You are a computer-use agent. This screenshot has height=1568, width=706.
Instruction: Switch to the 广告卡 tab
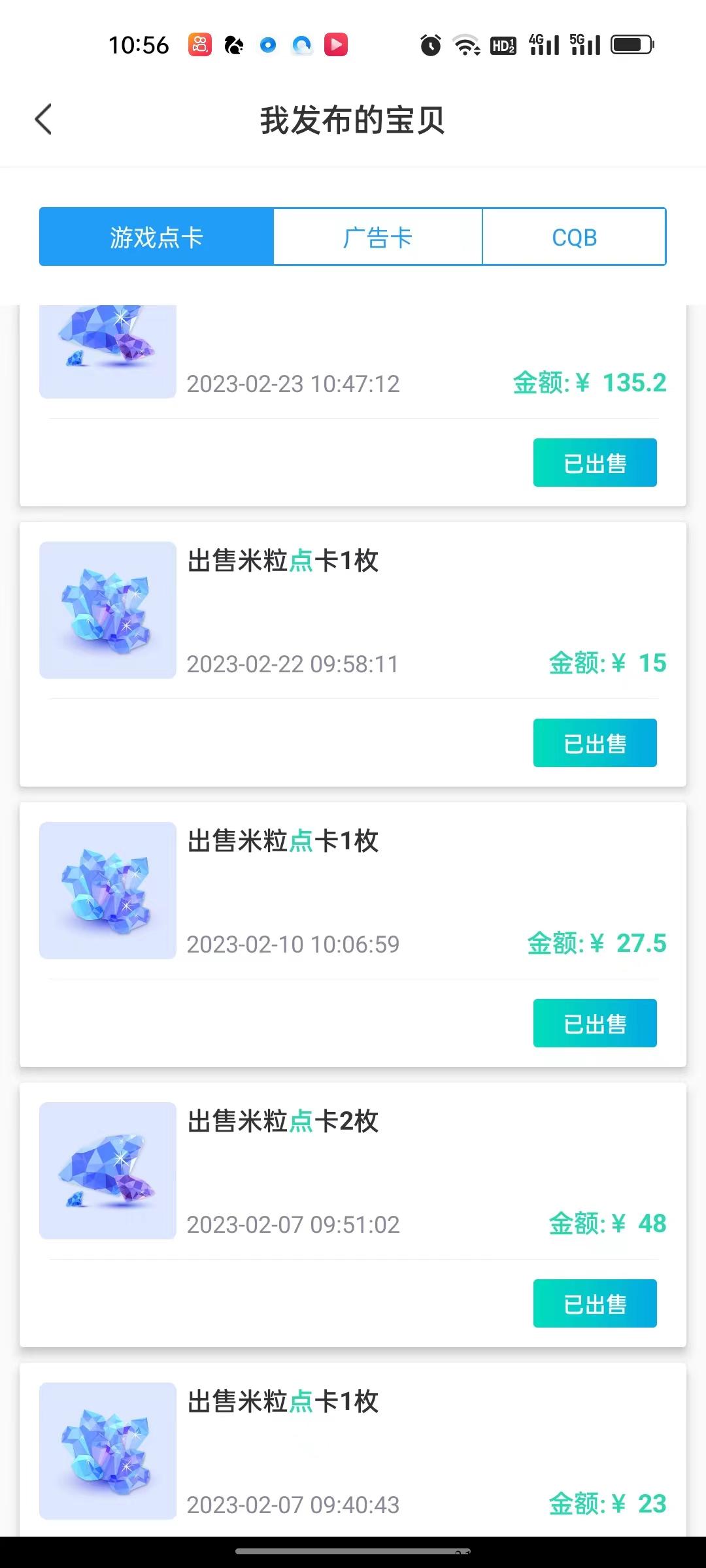click(x=377, y=237)
